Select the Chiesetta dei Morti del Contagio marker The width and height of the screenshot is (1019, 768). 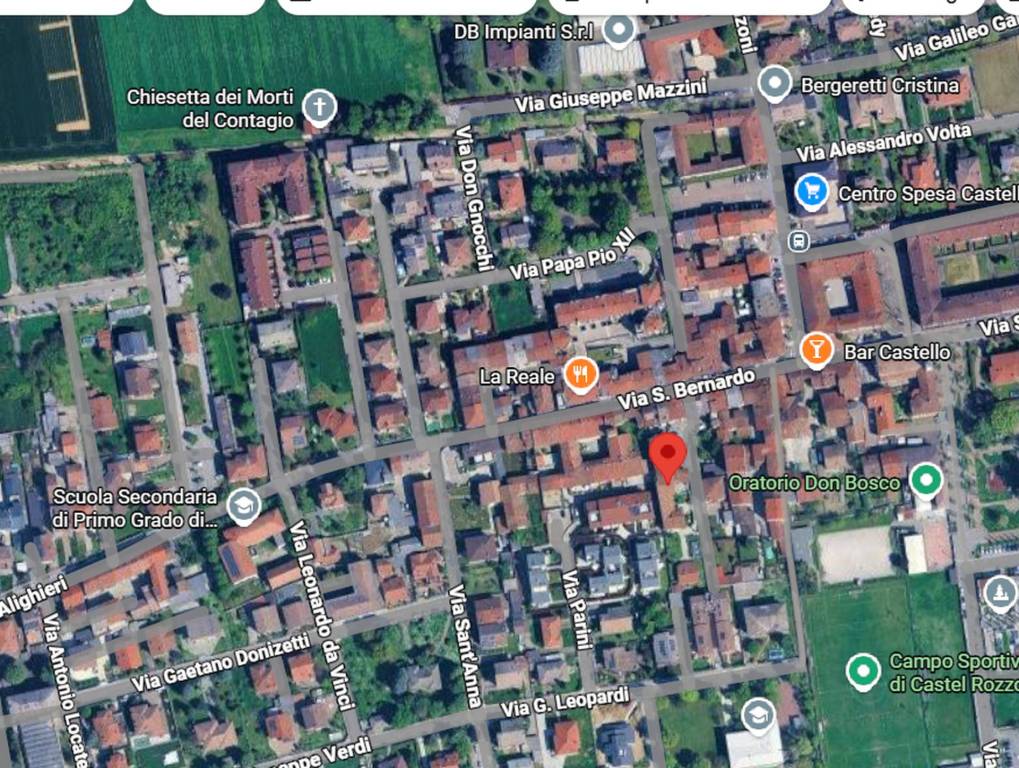(319, 105)
